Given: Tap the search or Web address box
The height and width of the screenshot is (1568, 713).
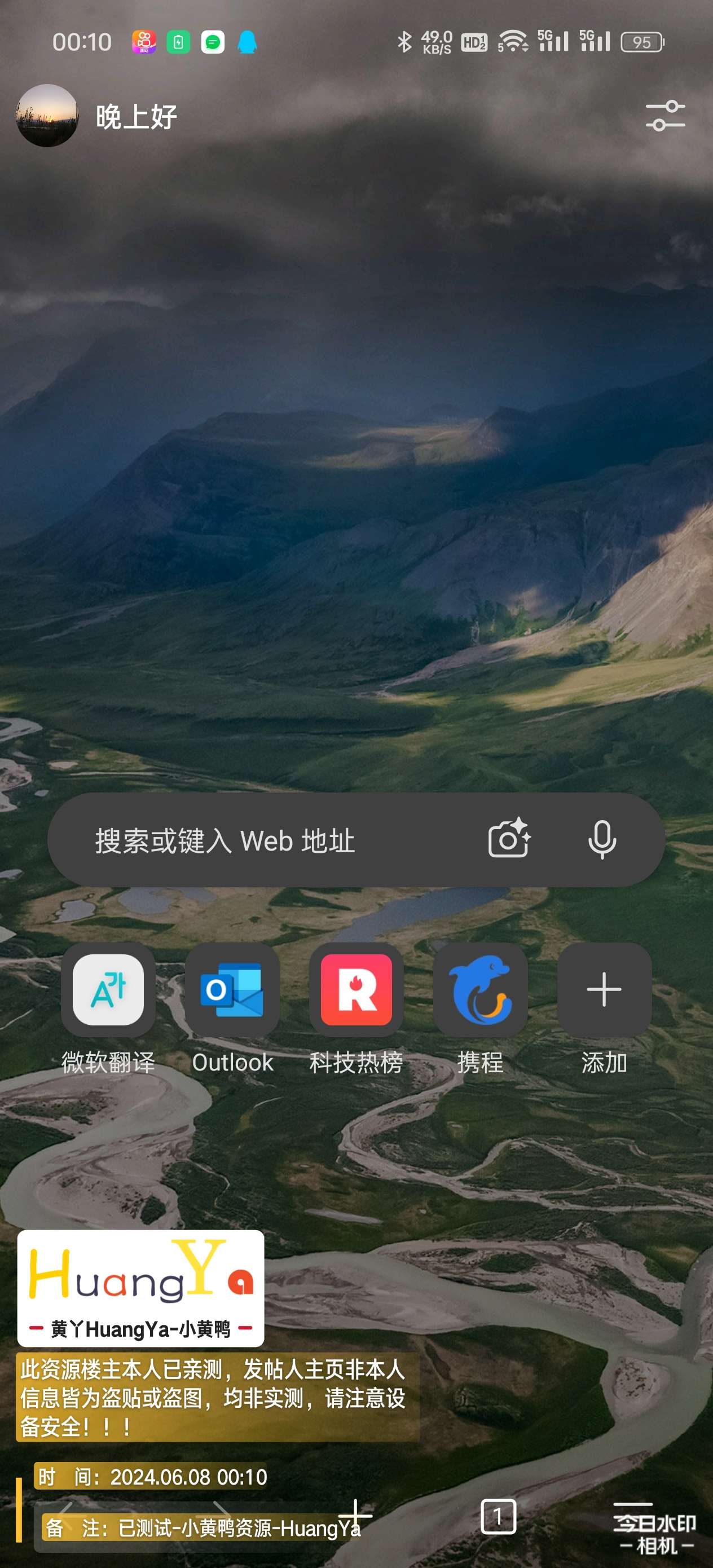Looking at the screenshot, I should [268, 840].
